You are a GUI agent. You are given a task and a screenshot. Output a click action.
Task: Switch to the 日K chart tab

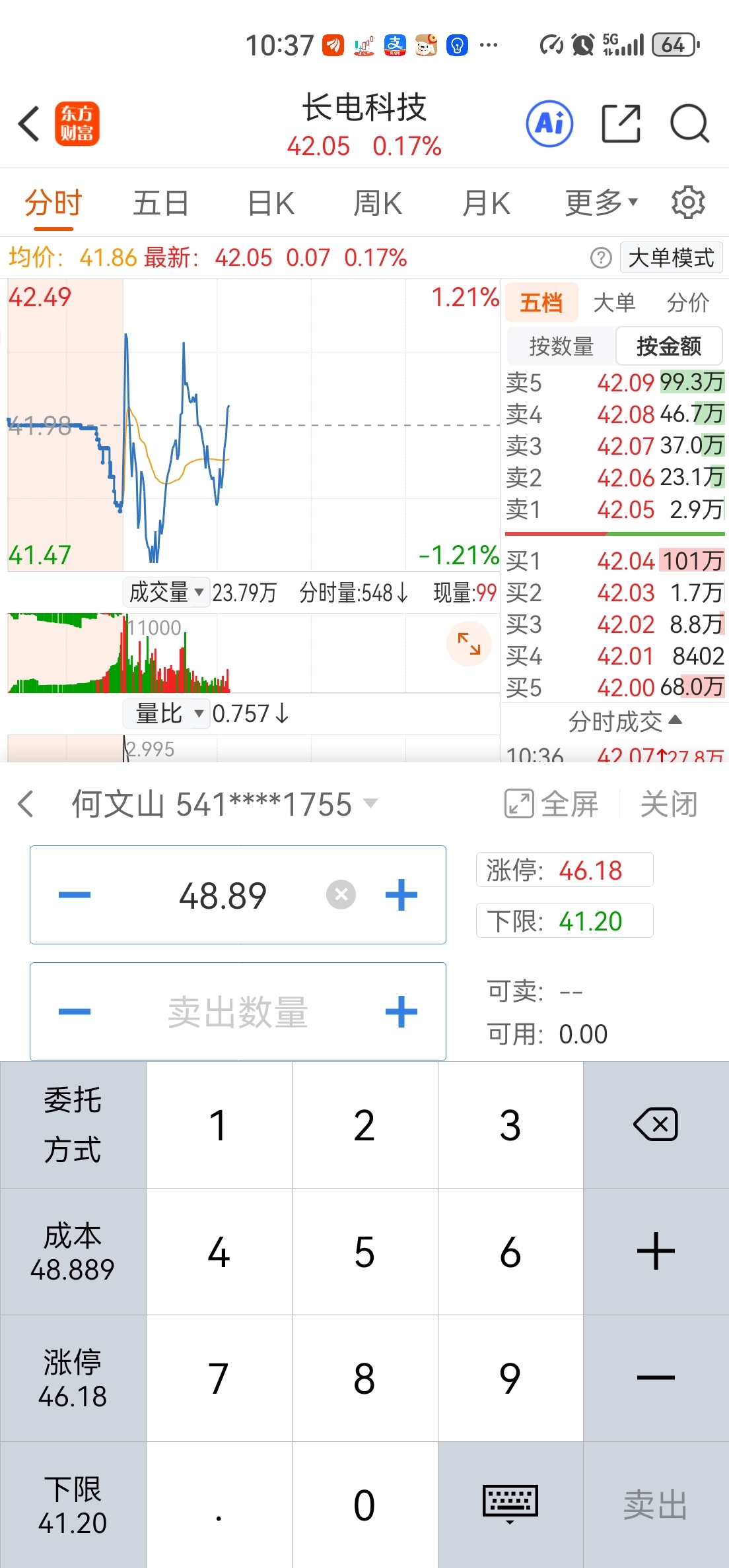click(271, 203)
